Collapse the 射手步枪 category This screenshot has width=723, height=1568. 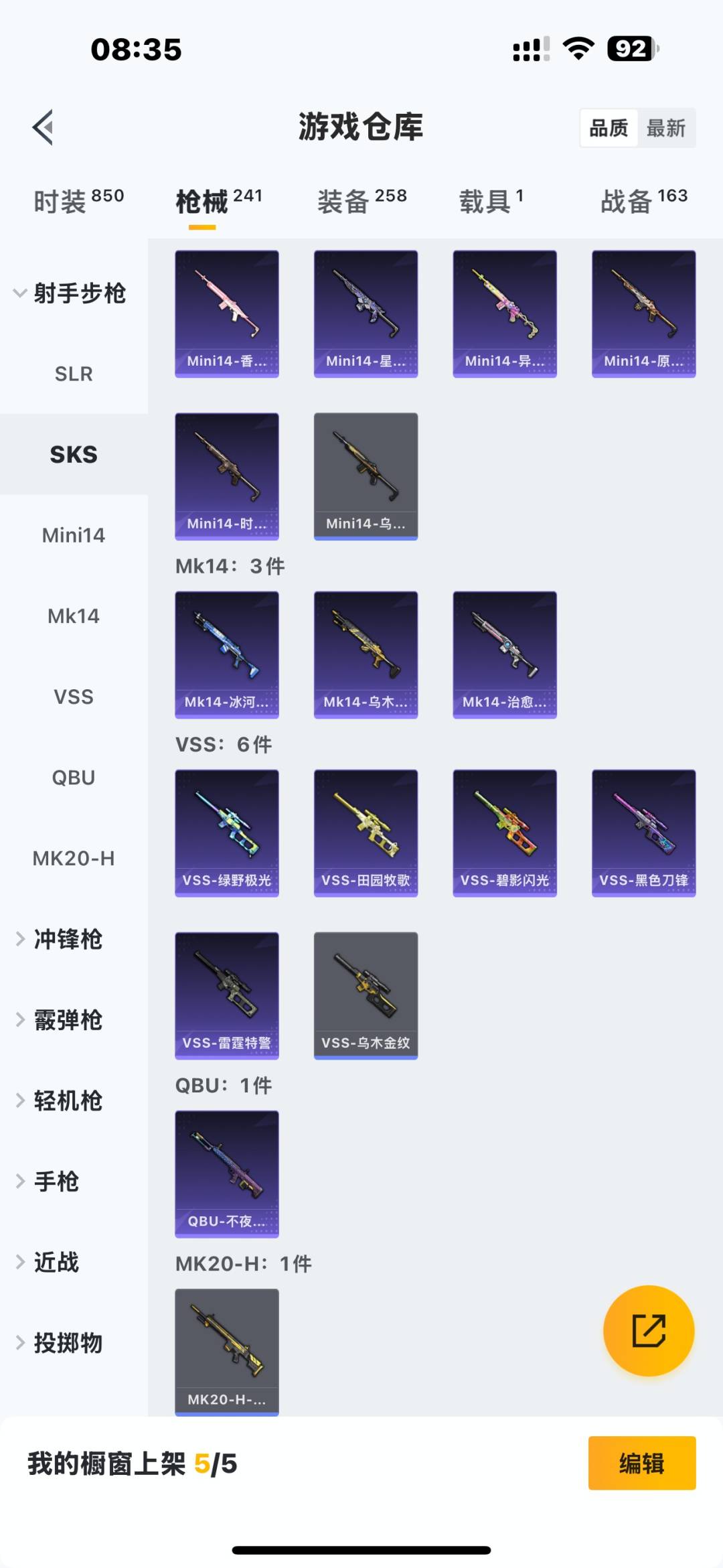point(74,293)
